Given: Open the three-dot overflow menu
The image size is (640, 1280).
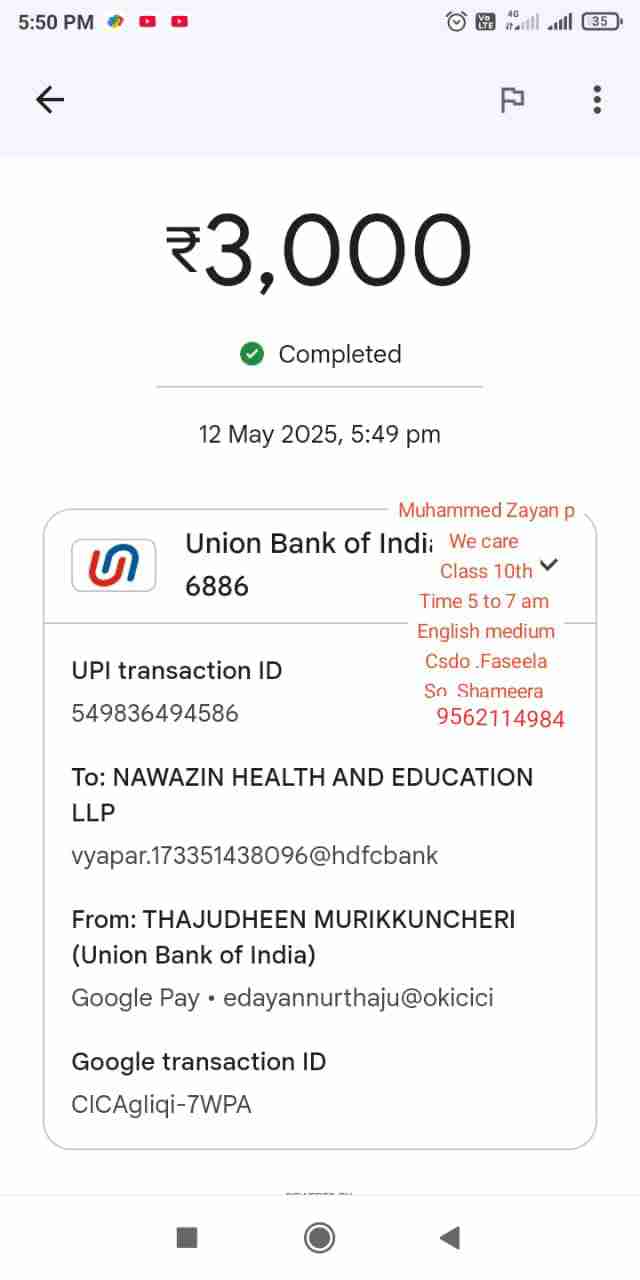Looking at the screenshot, I should pos(597,99).
